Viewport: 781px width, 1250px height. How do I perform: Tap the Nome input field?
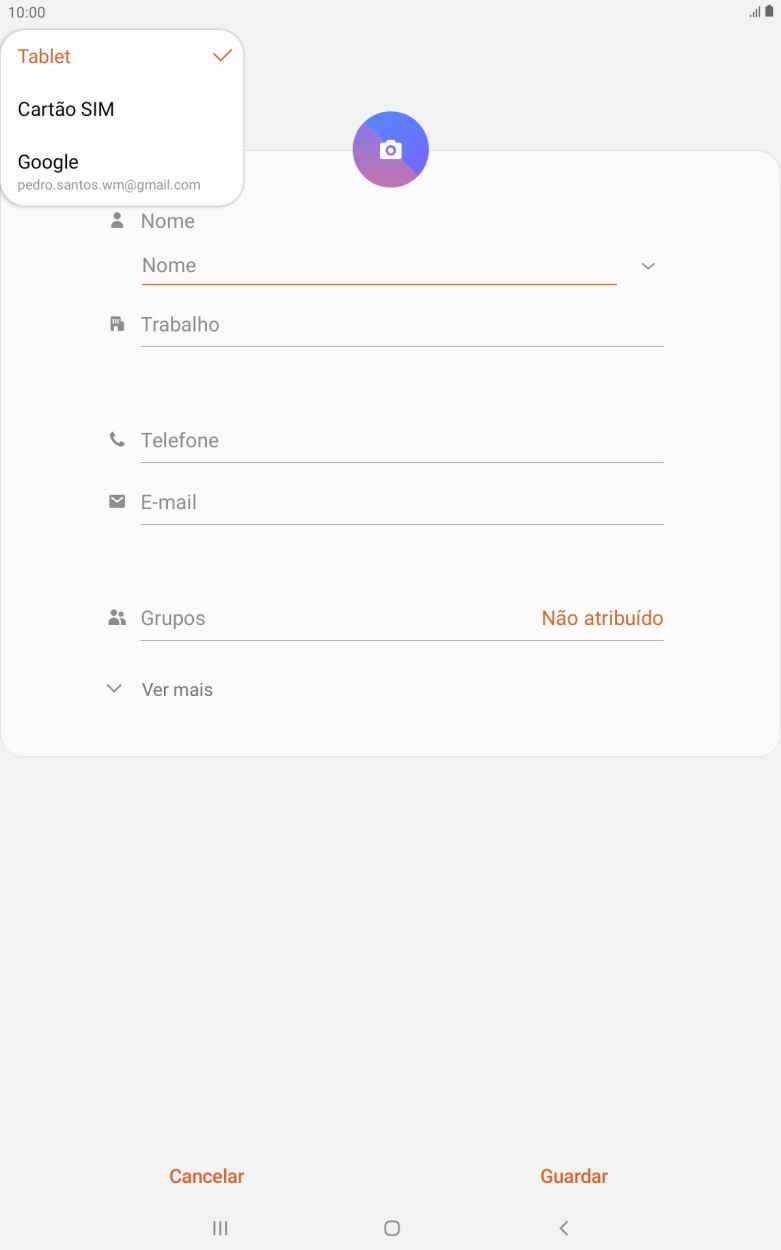coord(379,265)
